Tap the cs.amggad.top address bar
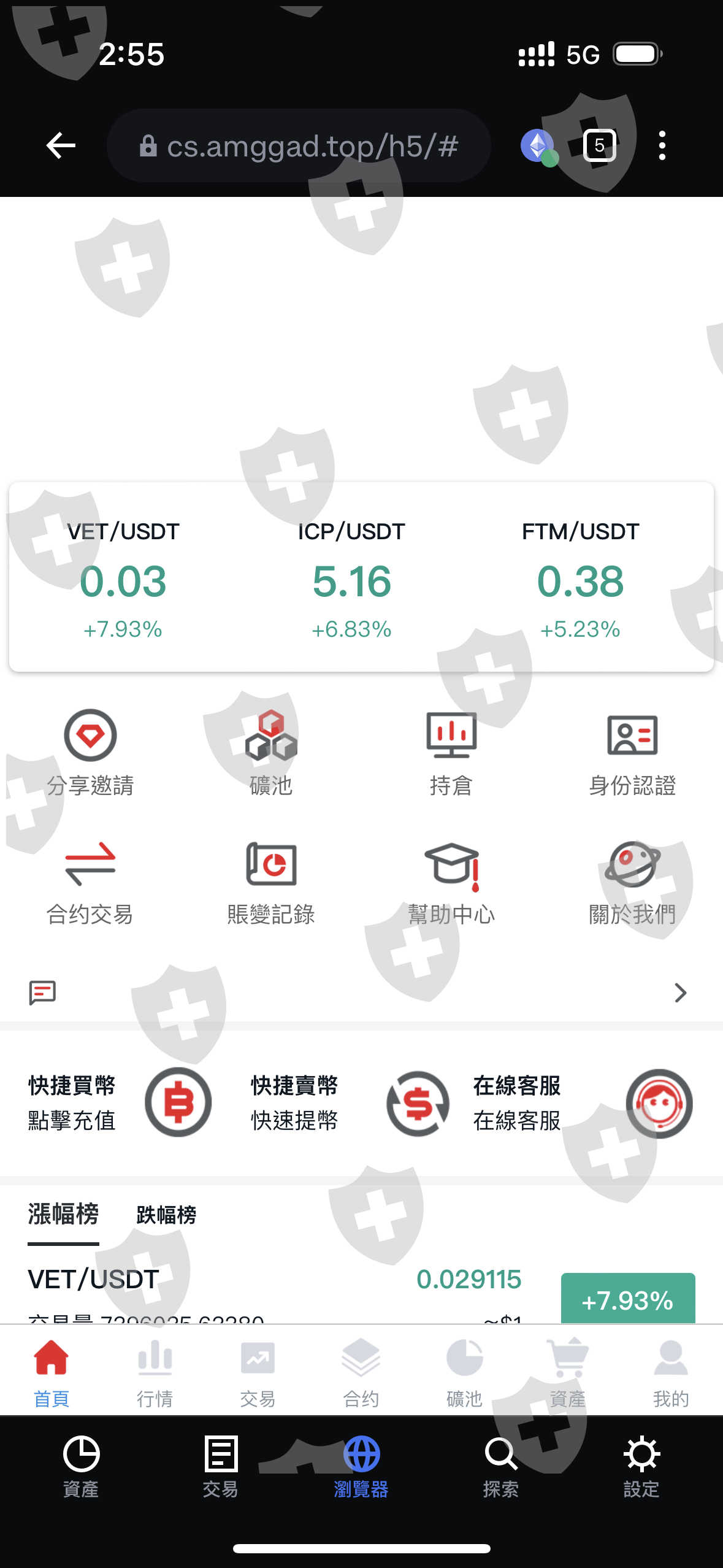Image resolution: width=723 pixels, height=1568 pixels. (299, 145)
